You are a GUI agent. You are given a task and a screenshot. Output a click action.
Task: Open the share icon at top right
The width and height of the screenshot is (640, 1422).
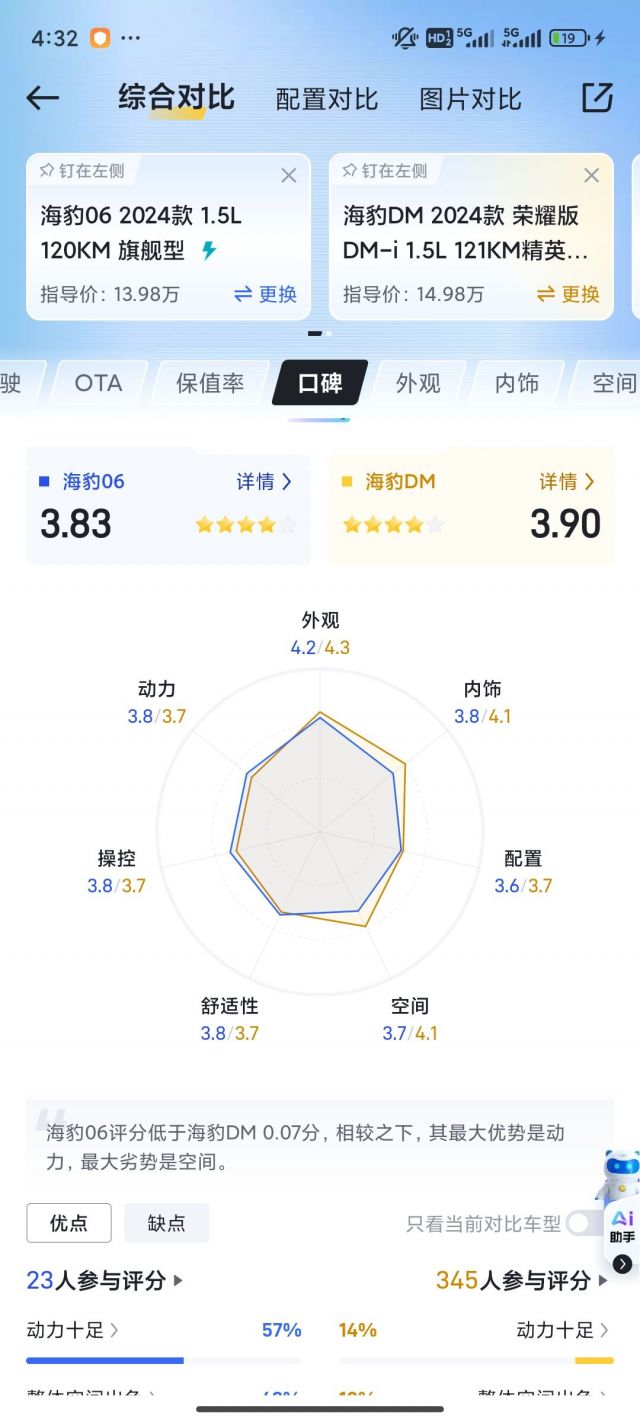(597, 97)
